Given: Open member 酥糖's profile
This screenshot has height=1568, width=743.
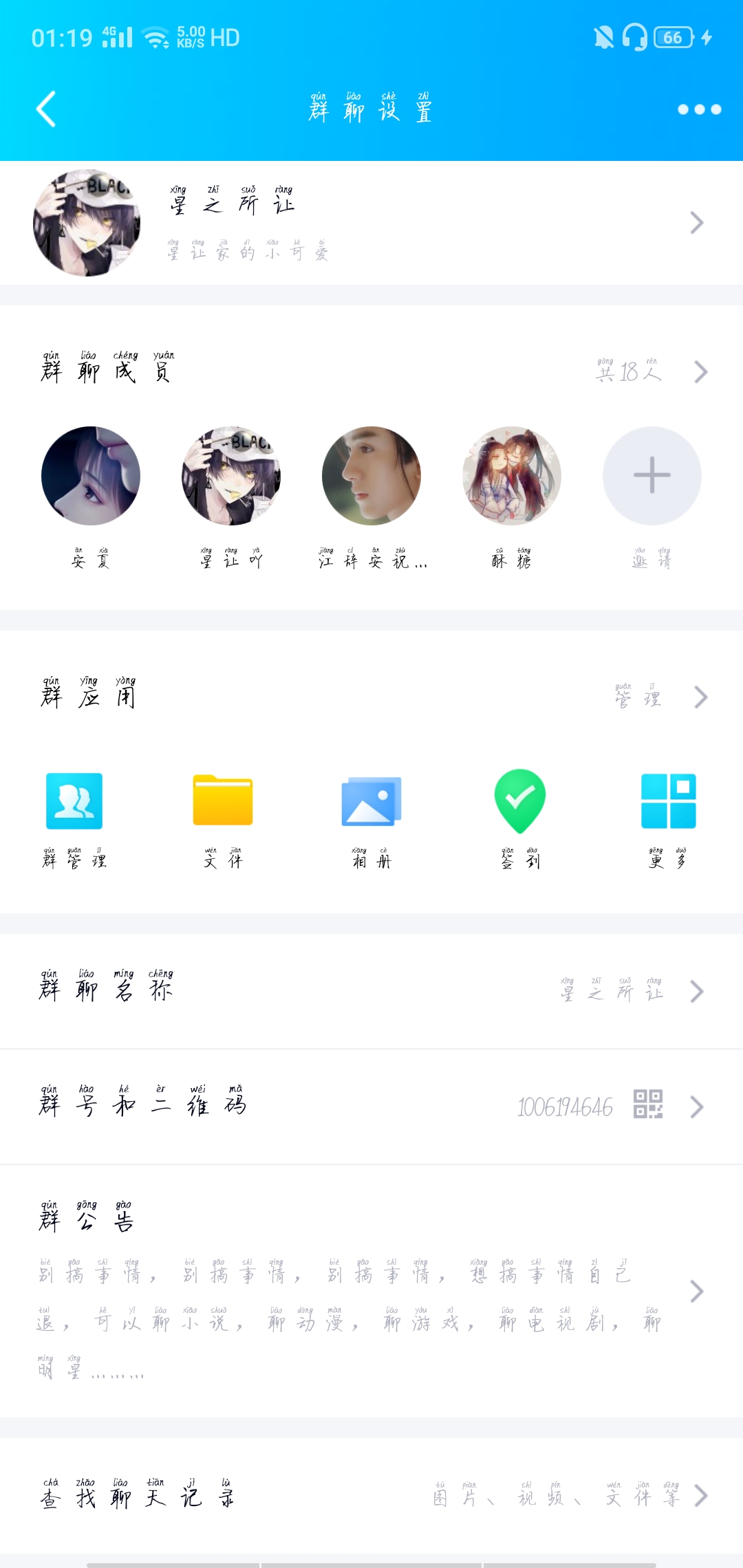Looking at the screenshot, I should tap(512, 476).
